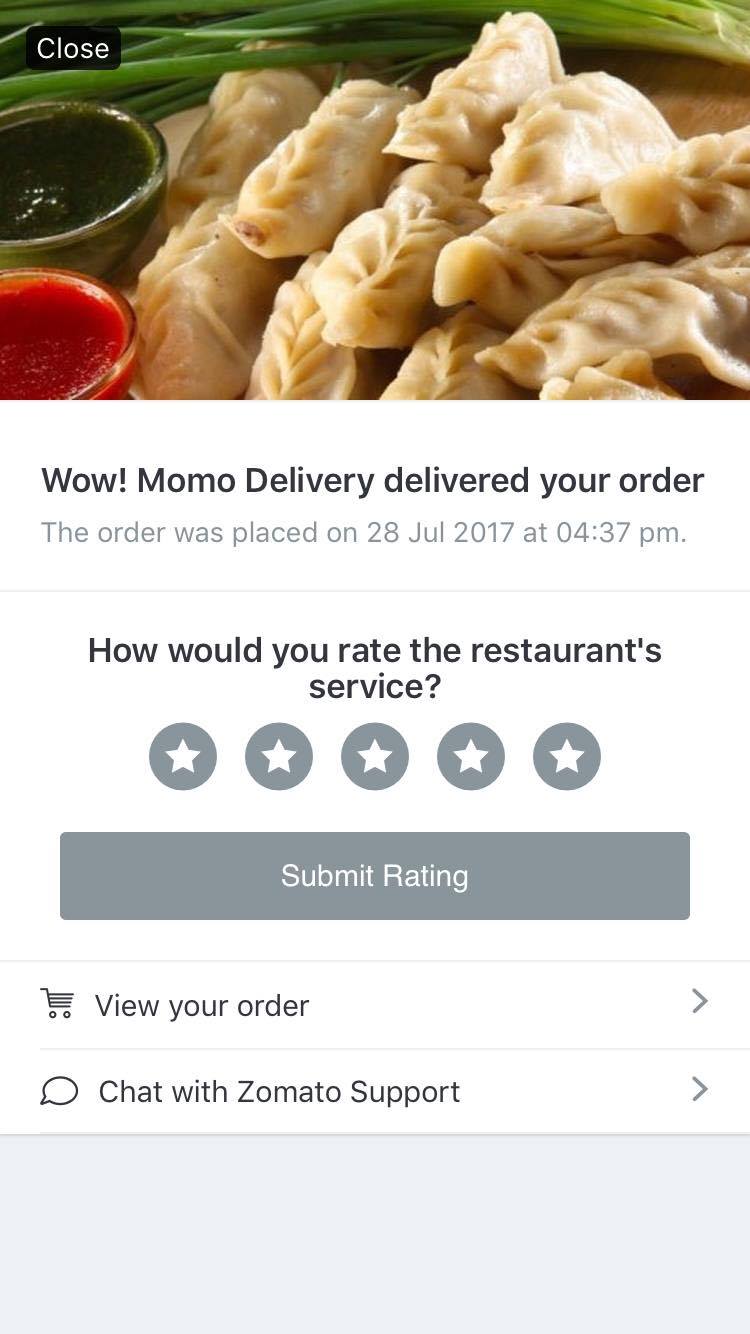Close the order delivered screen
The image size is (750, 1334).
click(73, 48)
